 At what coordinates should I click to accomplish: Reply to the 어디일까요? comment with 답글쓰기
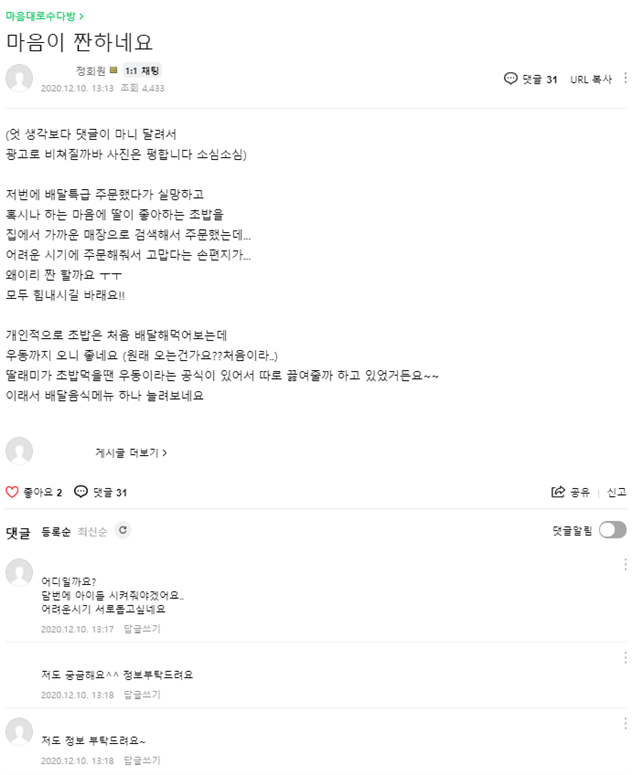[x=142, y=629]
